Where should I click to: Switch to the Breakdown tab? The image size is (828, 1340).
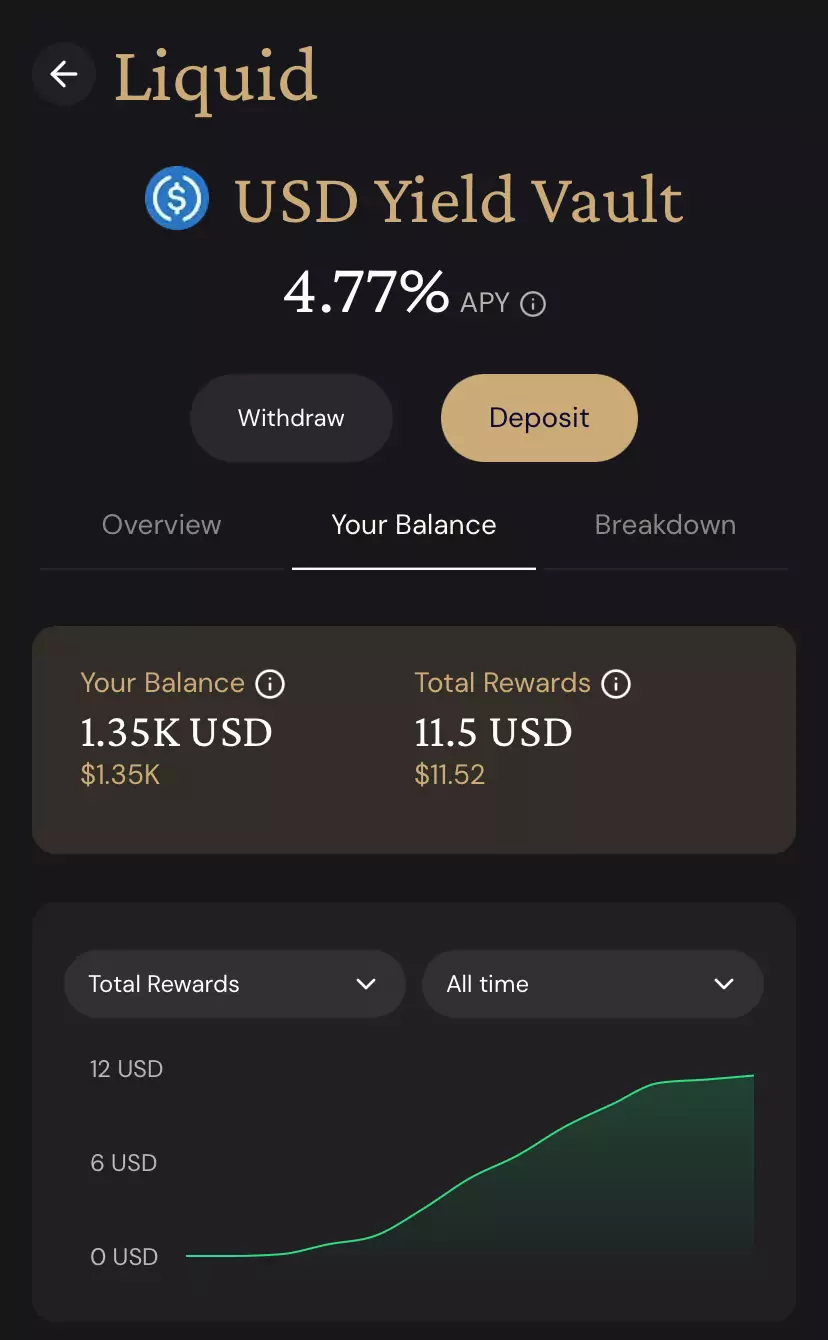point(665,525)
